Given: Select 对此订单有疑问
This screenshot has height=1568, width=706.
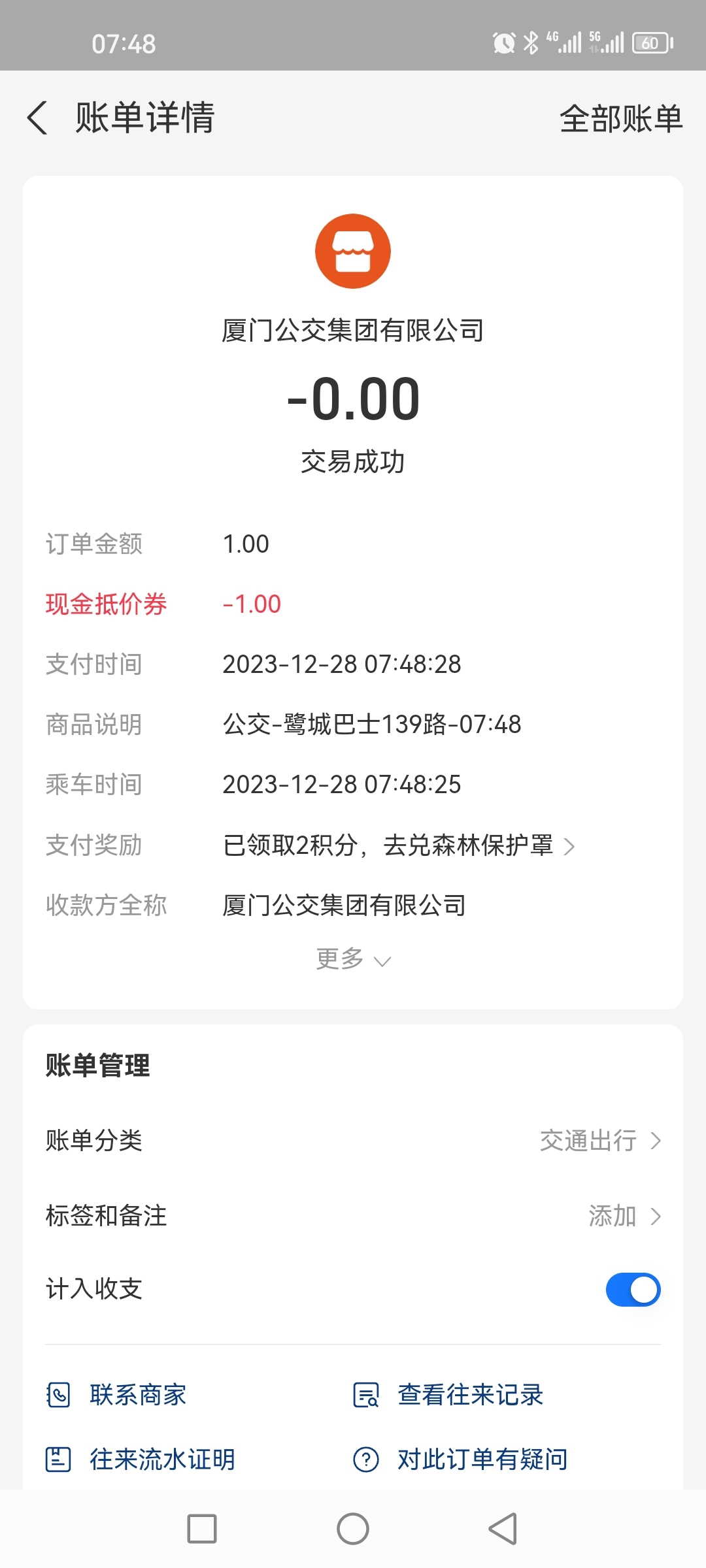Looking at the screenshot, I should [x=460, y=1459].
